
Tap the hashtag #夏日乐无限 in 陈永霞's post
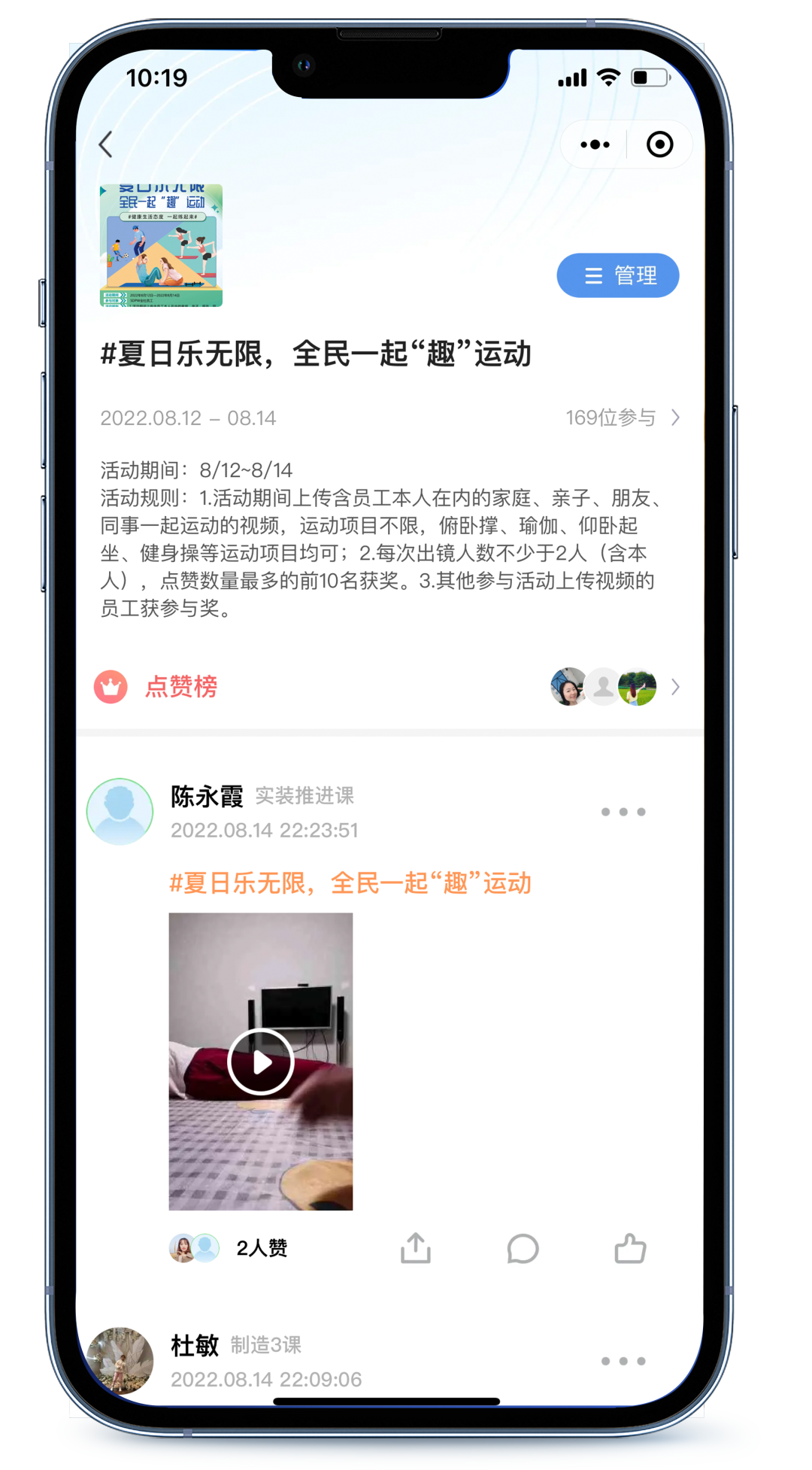pos(350,882)
